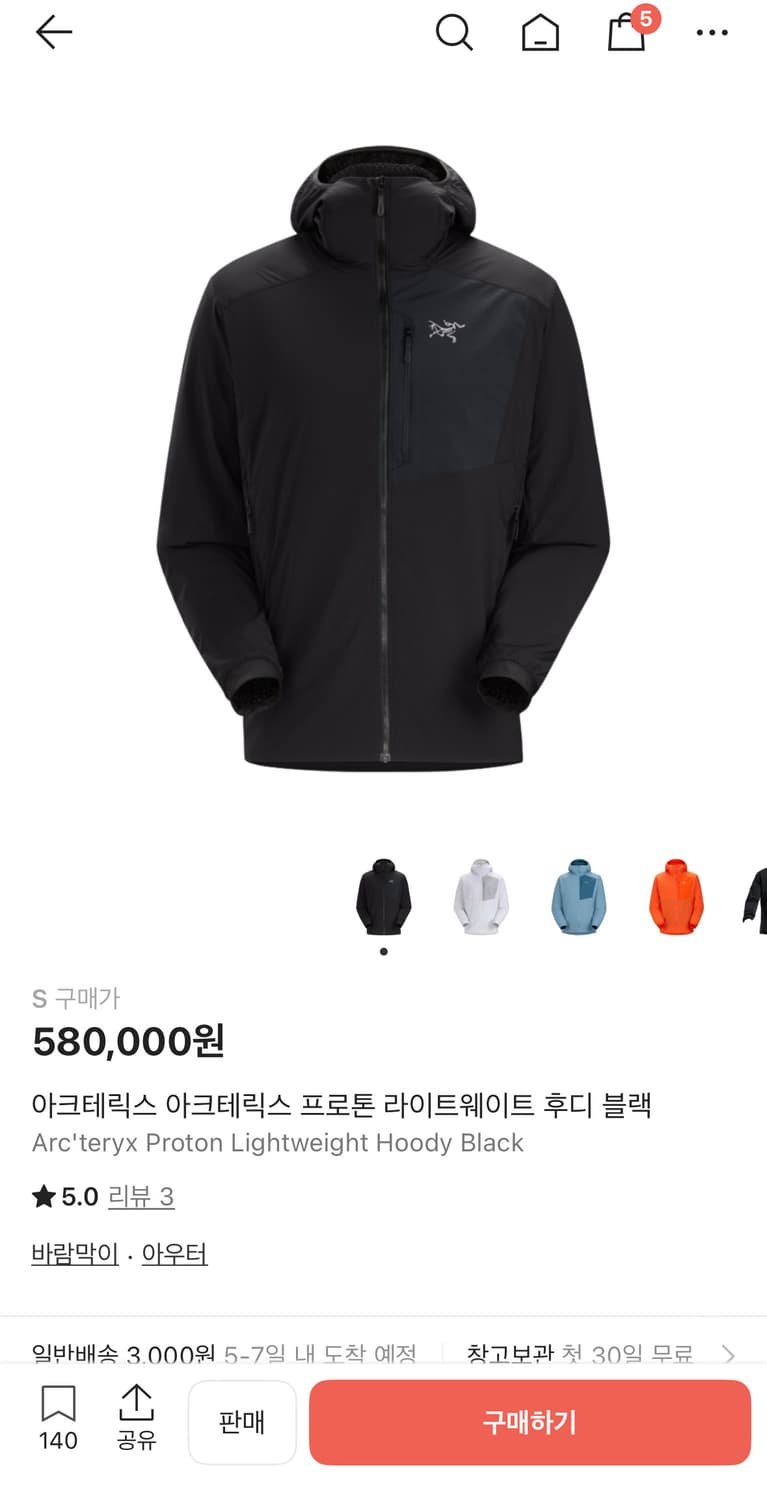This screenshot has height=1500, width=767.
Task: Open the 리뷰 3 reviews link
Action: click(141, 1196)
